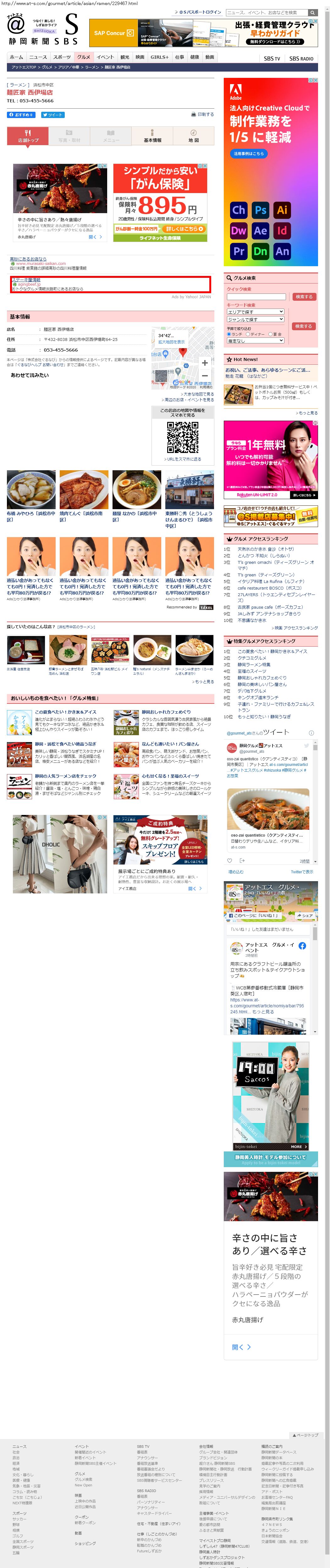Select the ディナー budget option
The image size is (330, 1568).
pyautogui.click(x=248, y=334)
